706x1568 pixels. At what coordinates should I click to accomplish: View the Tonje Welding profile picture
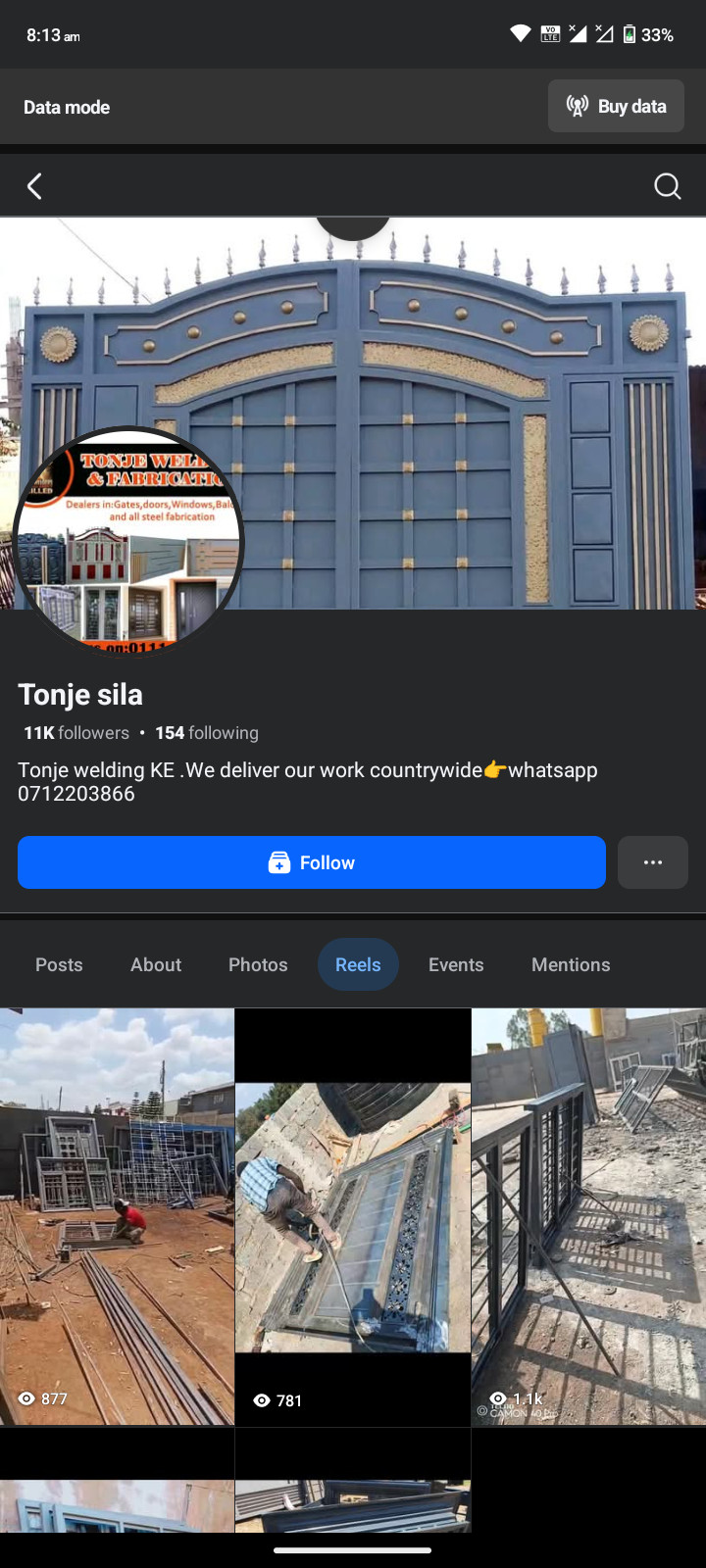(127, 541)
